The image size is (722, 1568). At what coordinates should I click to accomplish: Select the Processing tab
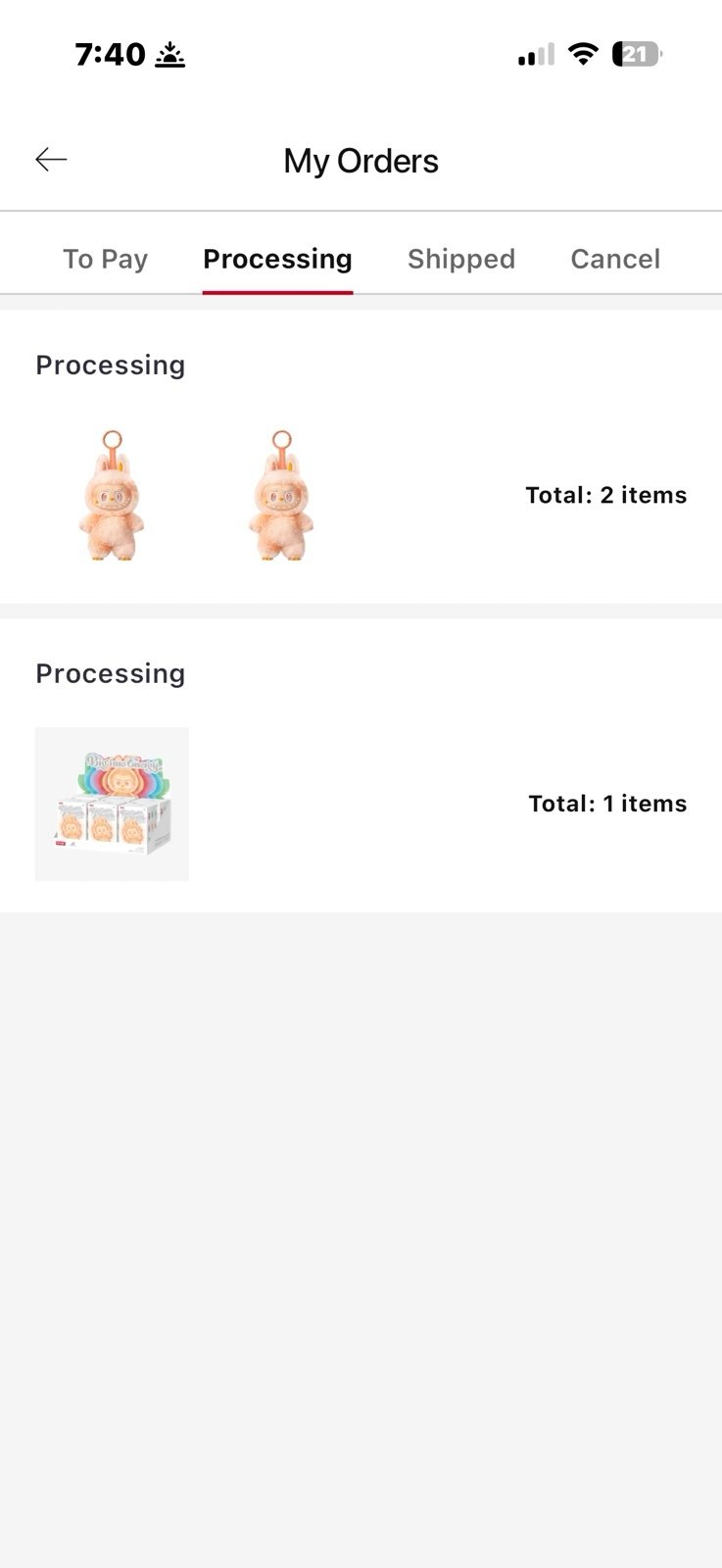[x=277, y=259]
